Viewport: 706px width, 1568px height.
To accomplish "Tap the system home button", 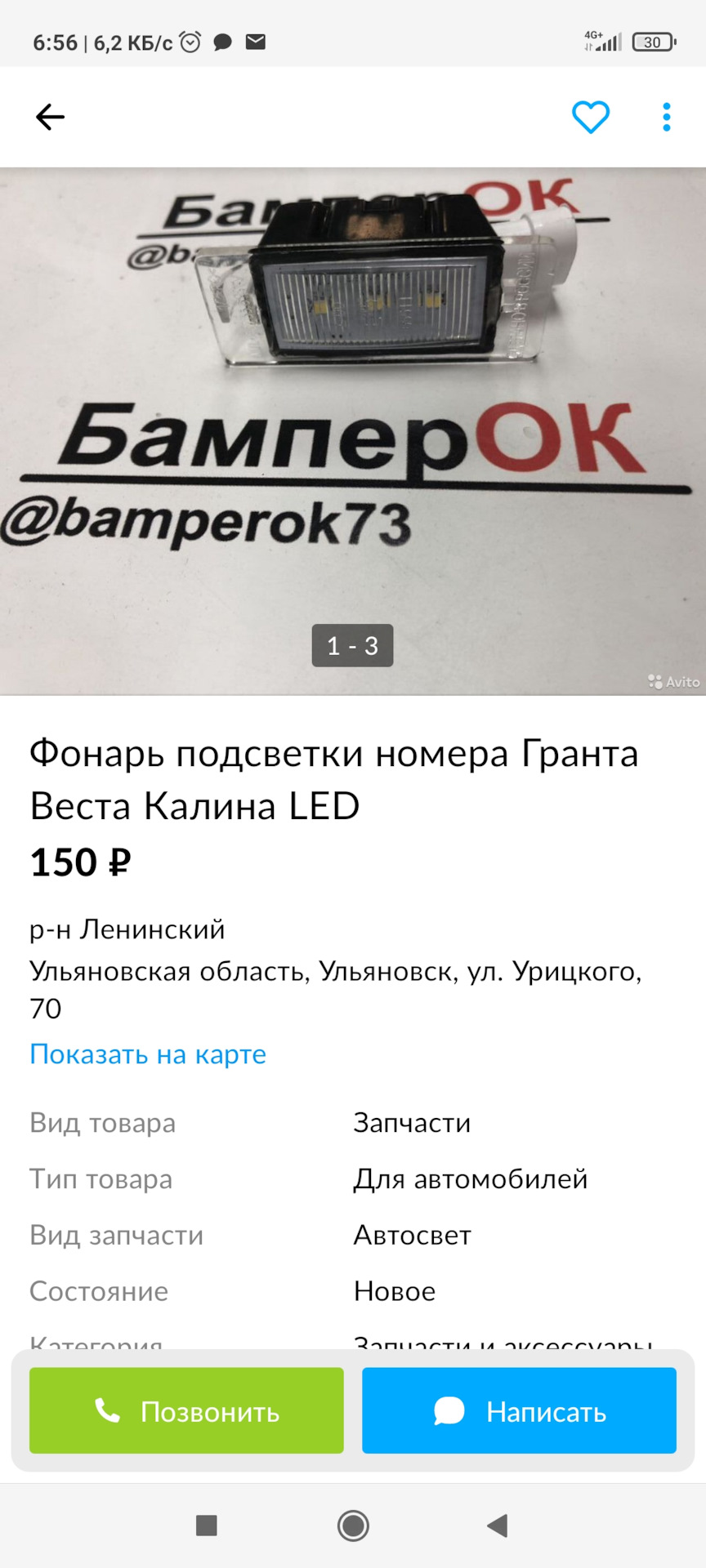I will click(x=353, y=1525).
